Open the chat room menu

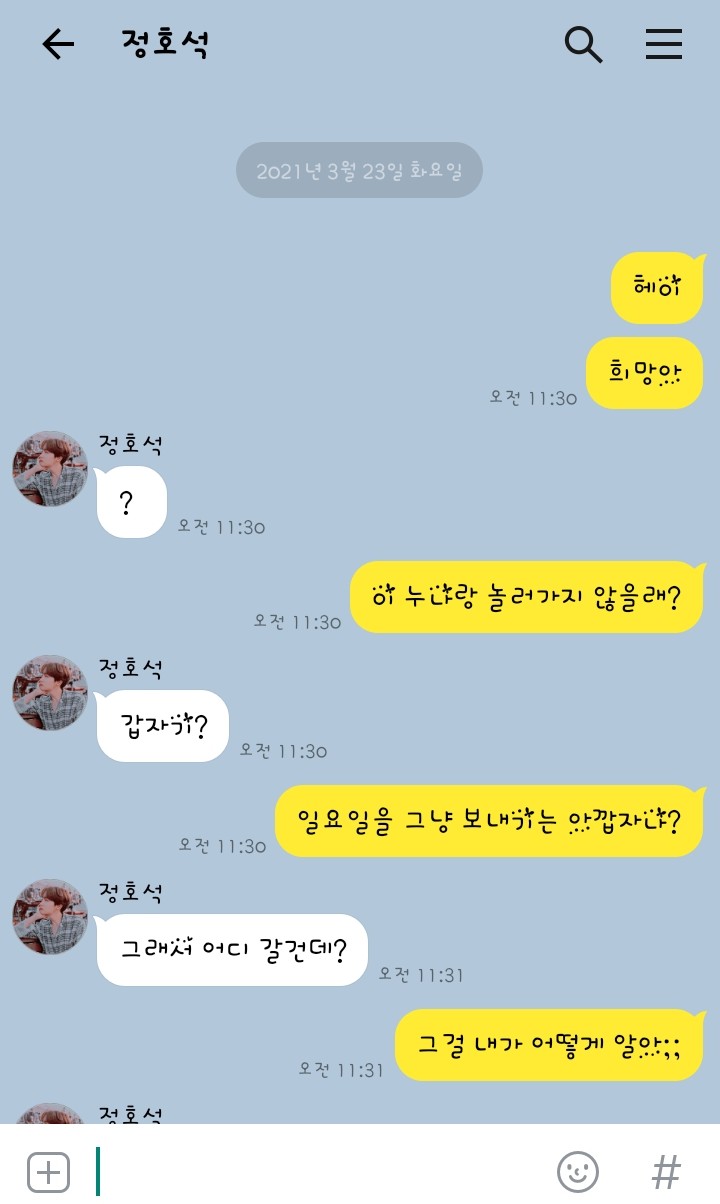tap(663, 45)
